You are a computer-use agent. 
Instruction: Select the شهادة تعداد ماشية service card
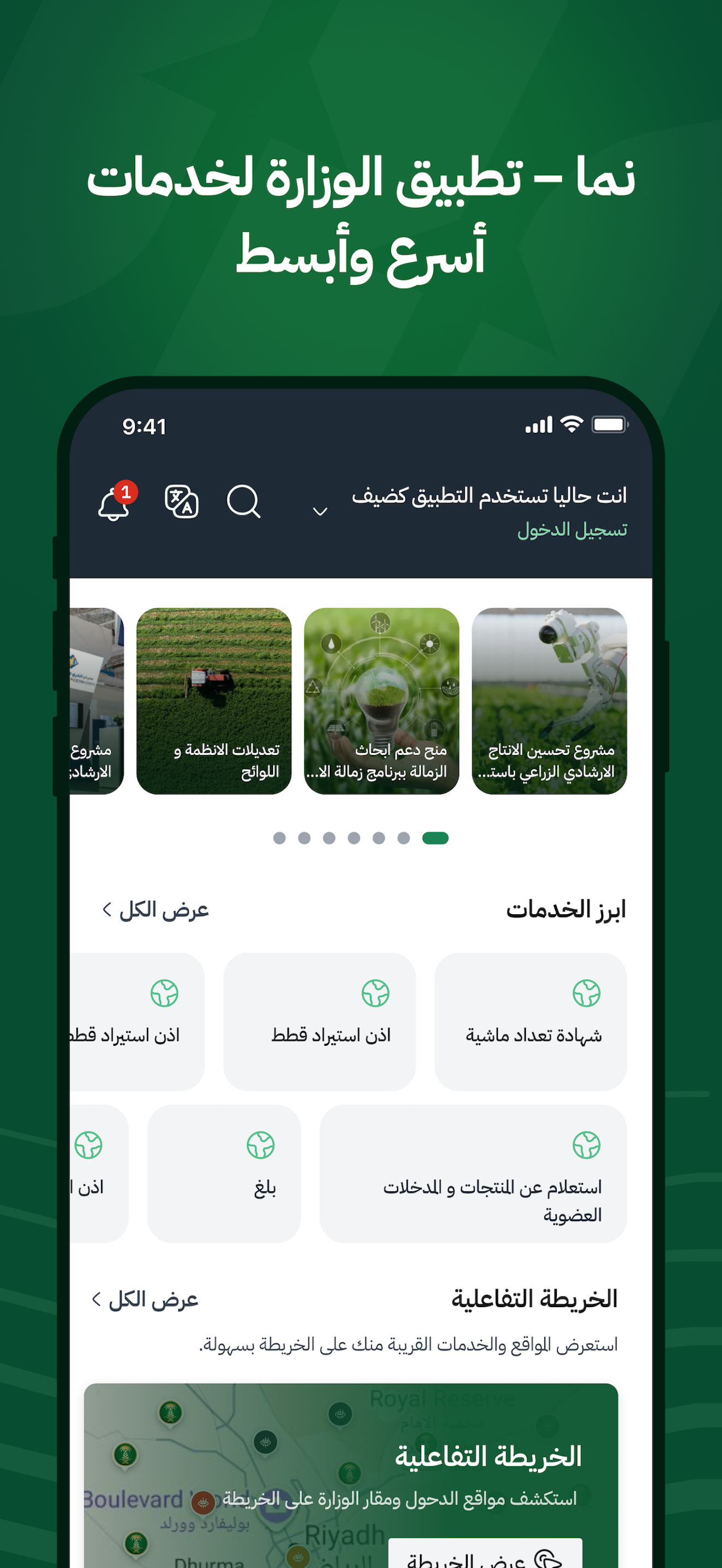531,1022
